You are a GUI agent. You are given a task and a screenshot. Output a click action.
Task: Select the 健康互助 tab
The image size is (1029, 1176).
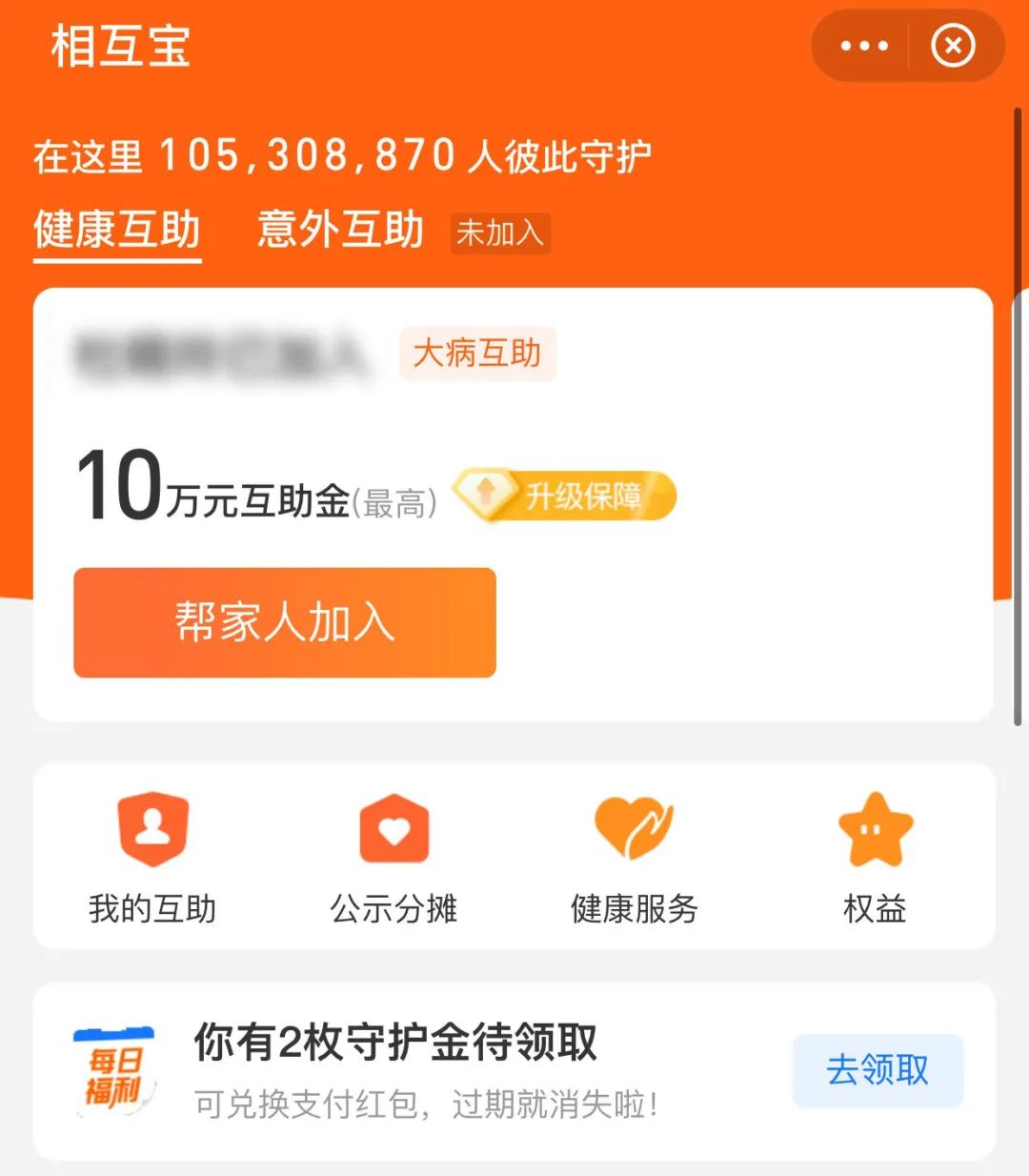tap(116, 229)
